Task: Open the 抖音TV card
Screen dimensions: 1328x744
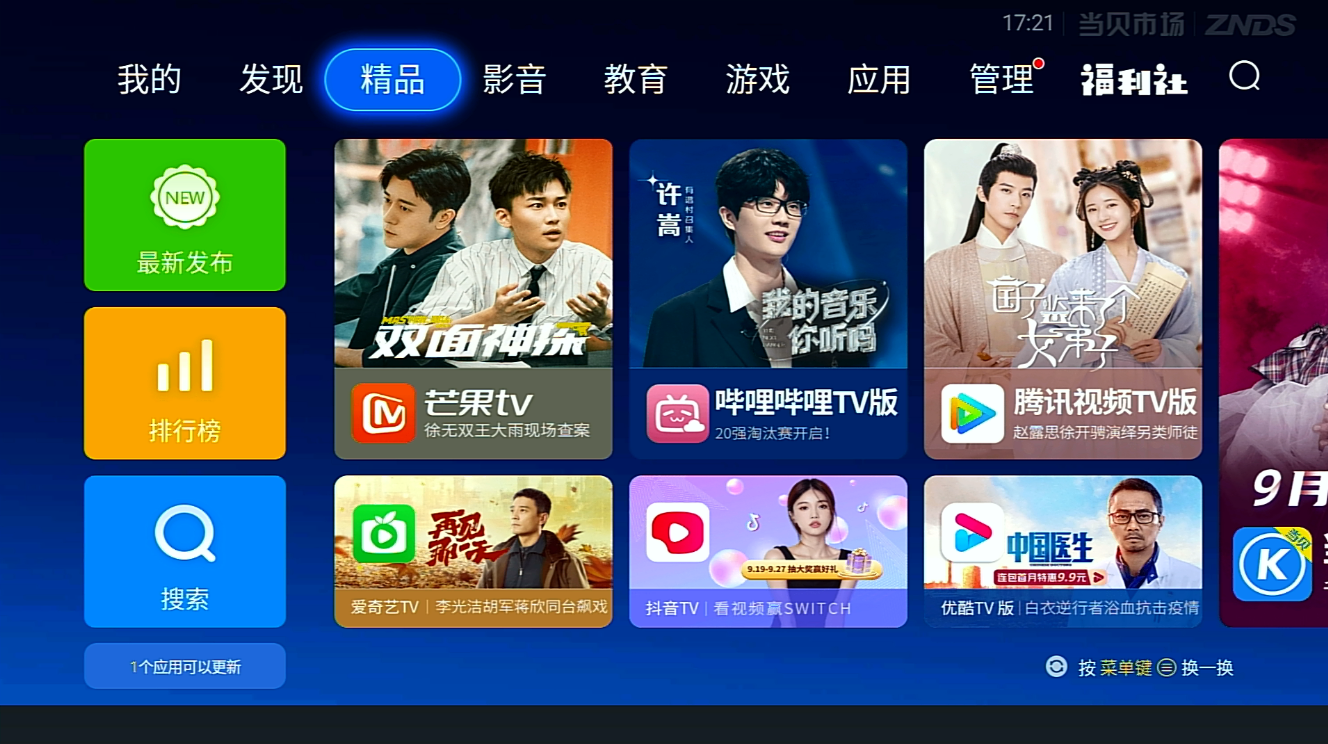Action: [768, 551]
